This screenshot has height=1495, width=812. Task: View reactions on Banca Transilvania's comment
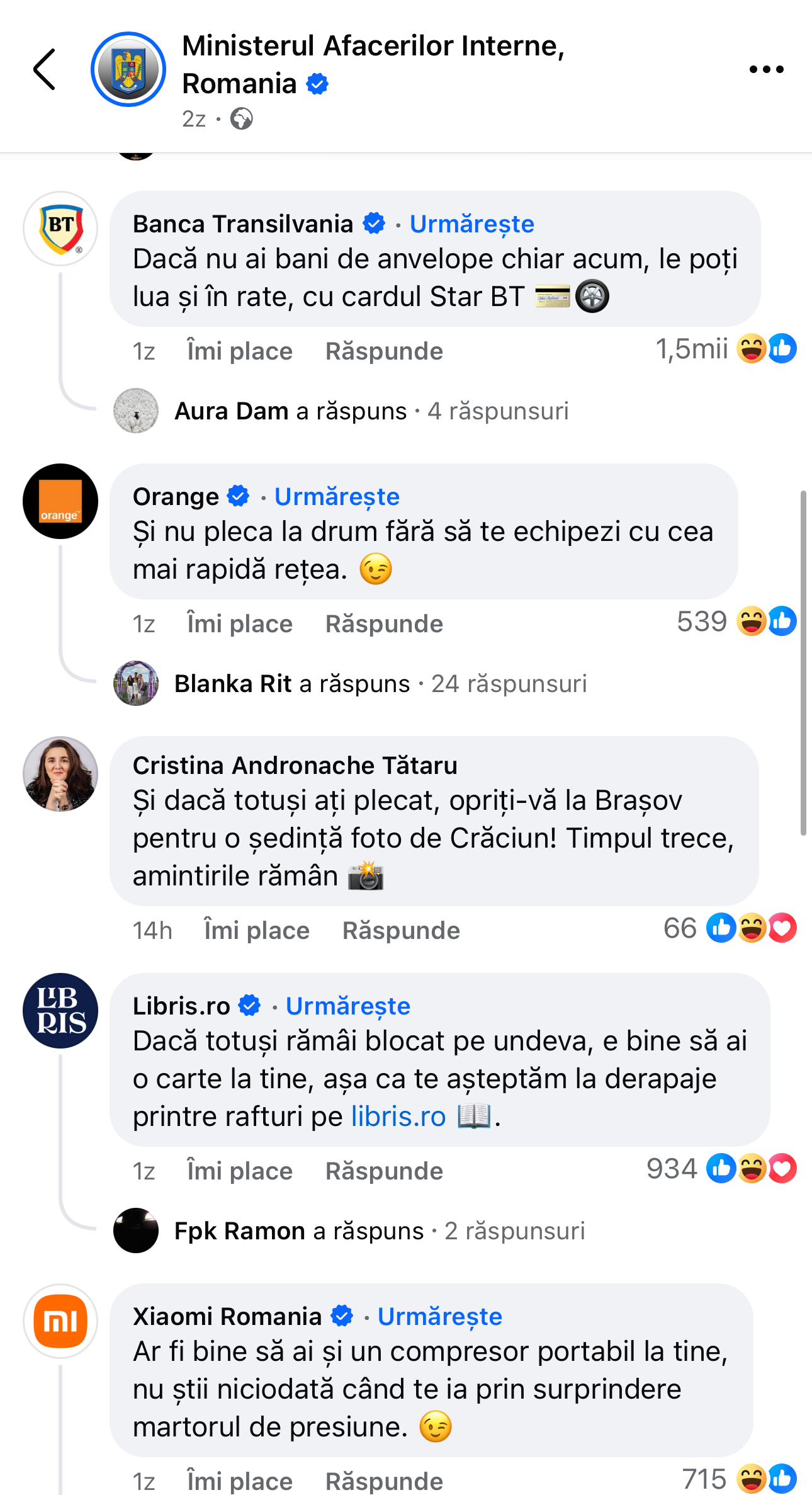pos(725,349)
